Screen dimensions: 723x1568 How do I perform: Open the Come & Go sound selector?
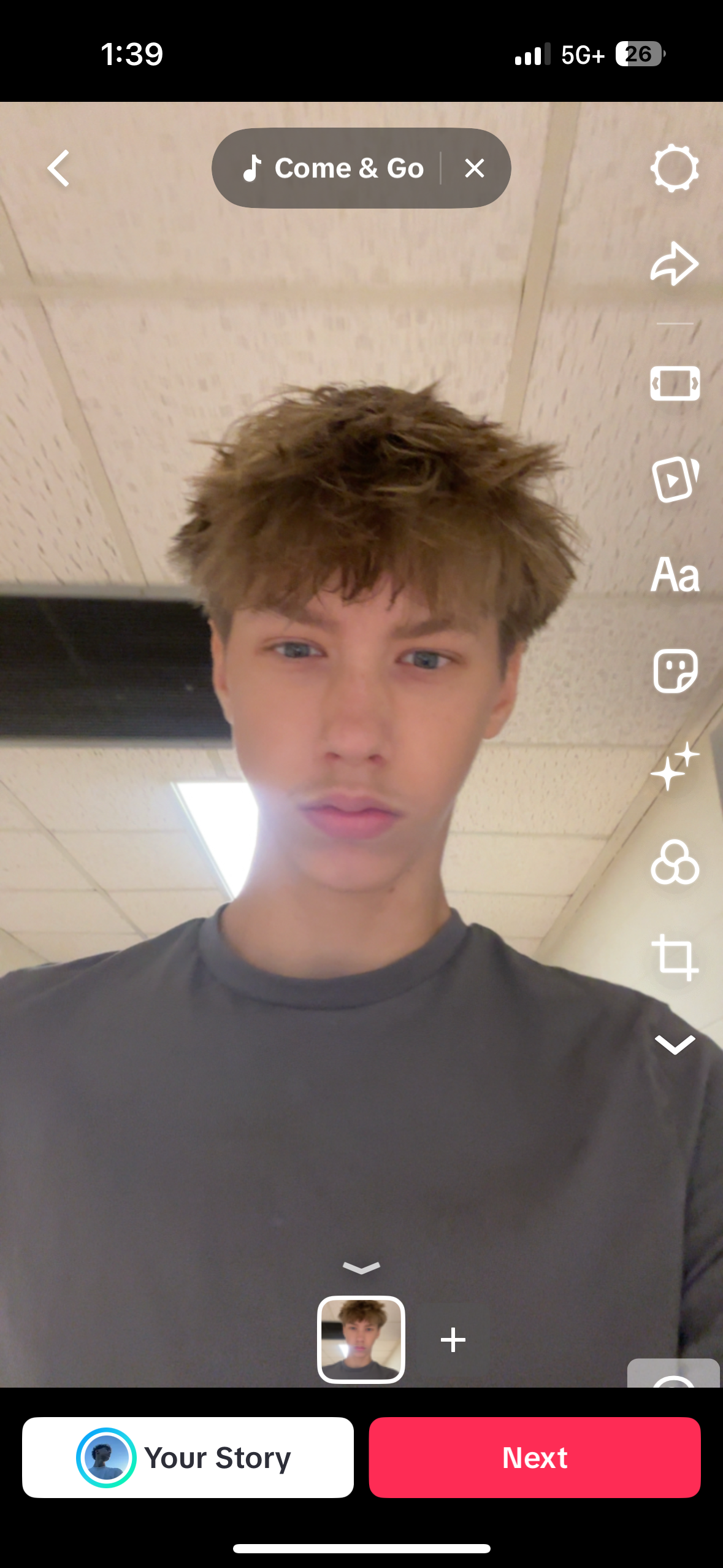(x=334, y=168)
